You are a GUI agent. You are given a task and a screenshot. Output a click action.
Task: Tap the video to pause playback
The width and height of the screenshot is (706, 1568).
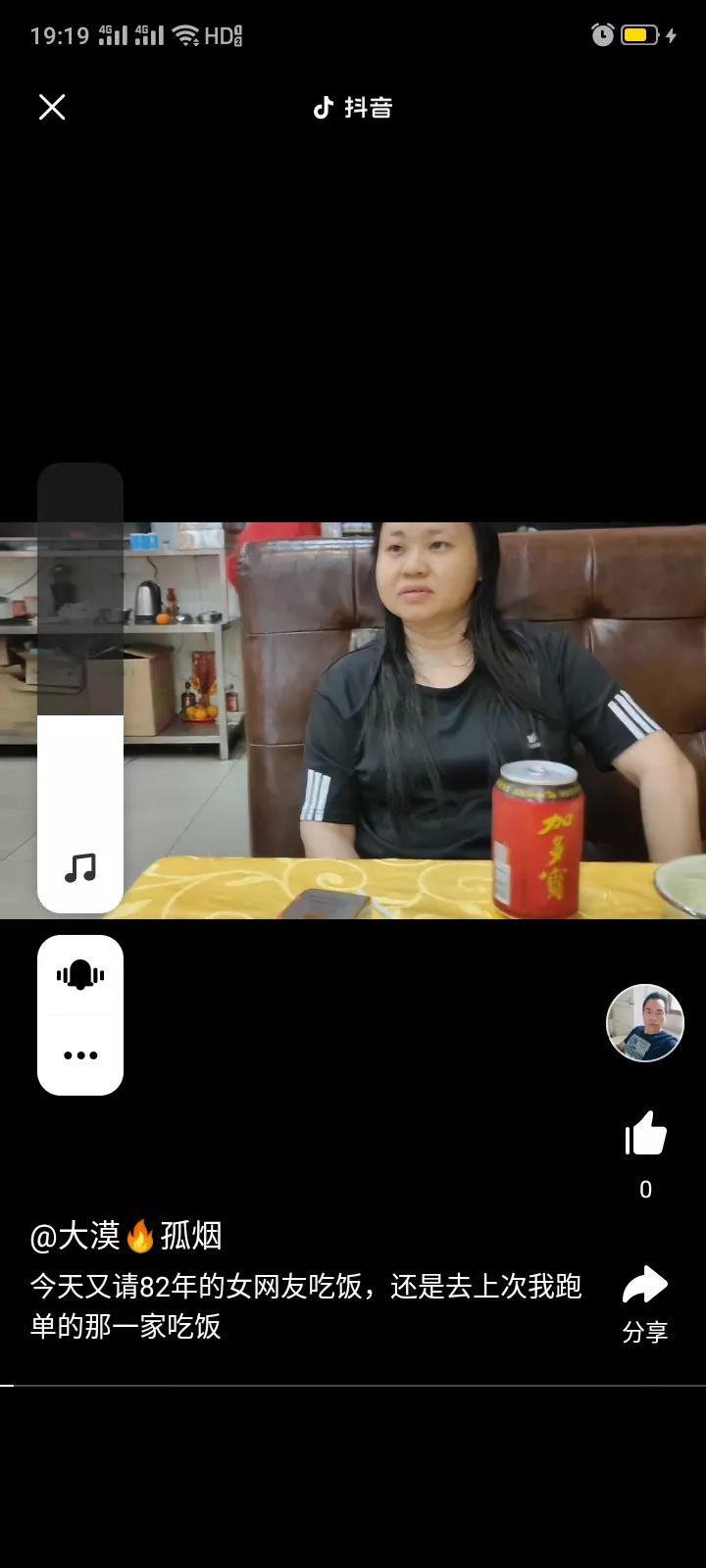click(412, 720)
